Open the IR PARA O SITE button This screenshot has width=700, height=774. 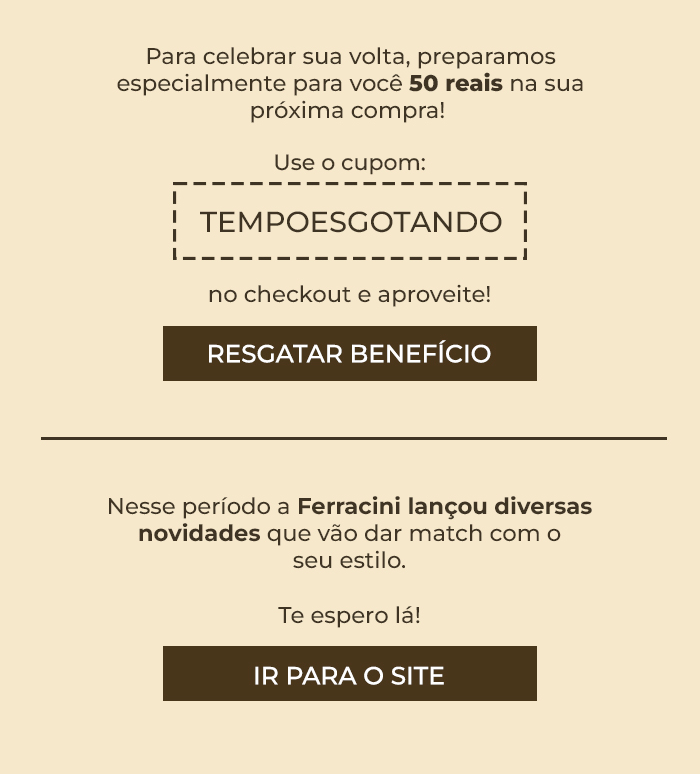[349, 674]
